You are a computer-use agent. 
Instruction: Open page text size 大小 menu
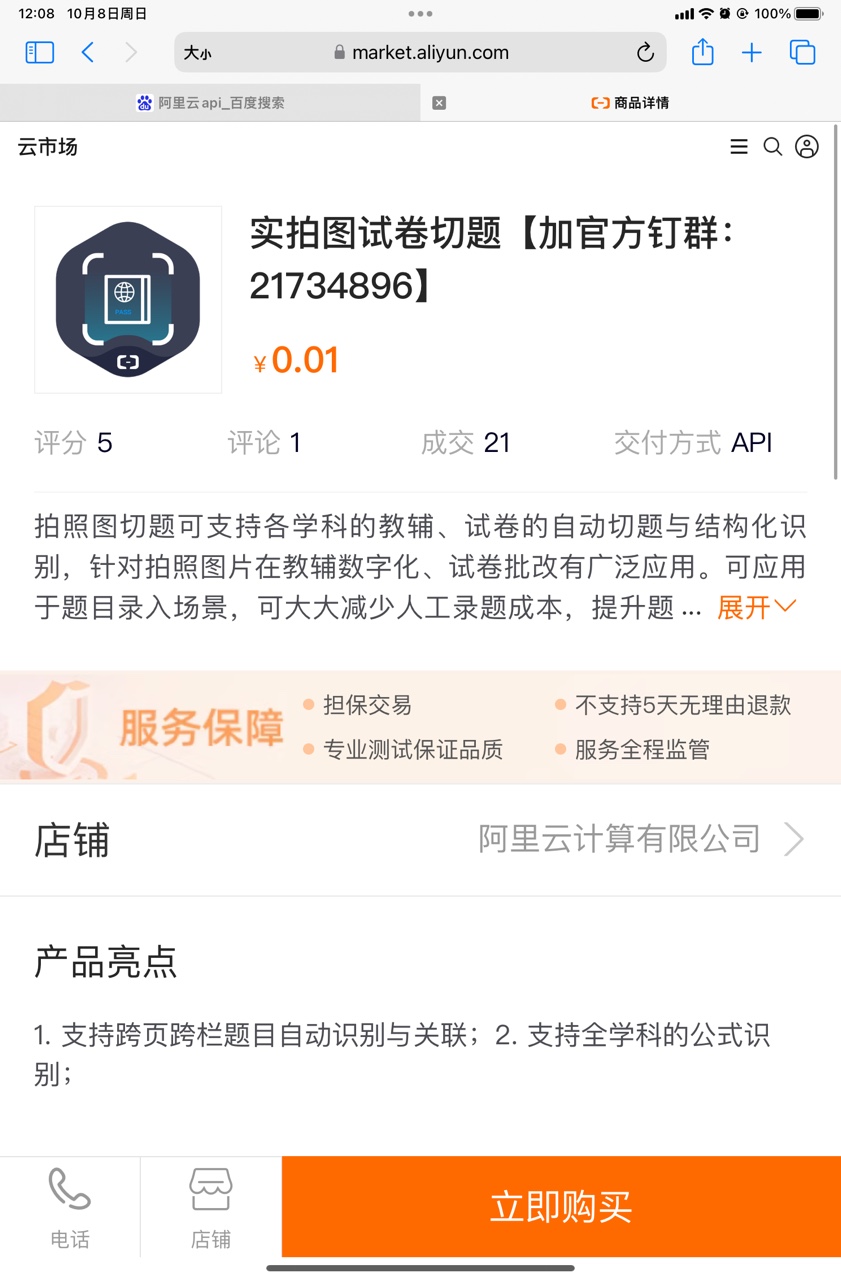[198, 53]
